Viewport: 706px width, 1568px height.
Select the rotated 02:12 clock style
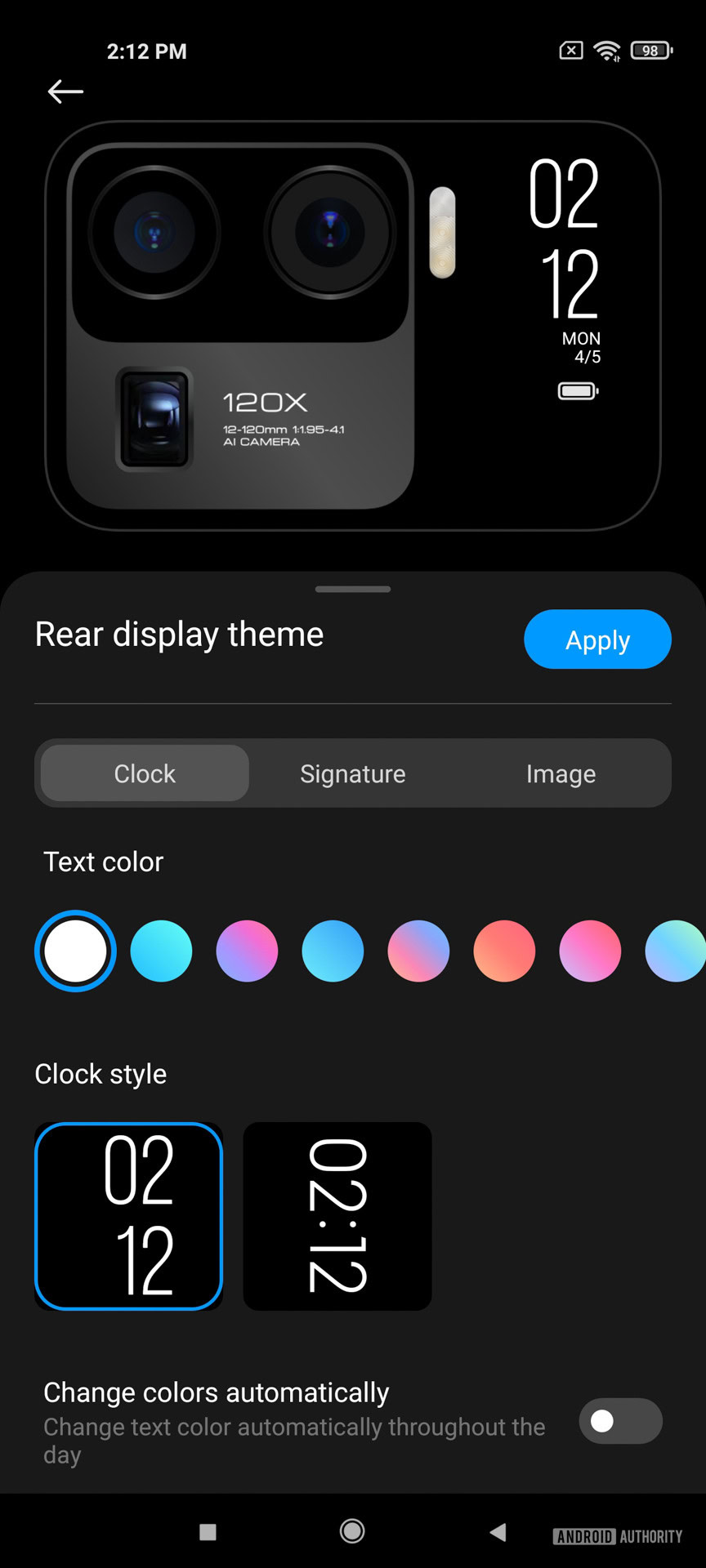click(337, 1216)
